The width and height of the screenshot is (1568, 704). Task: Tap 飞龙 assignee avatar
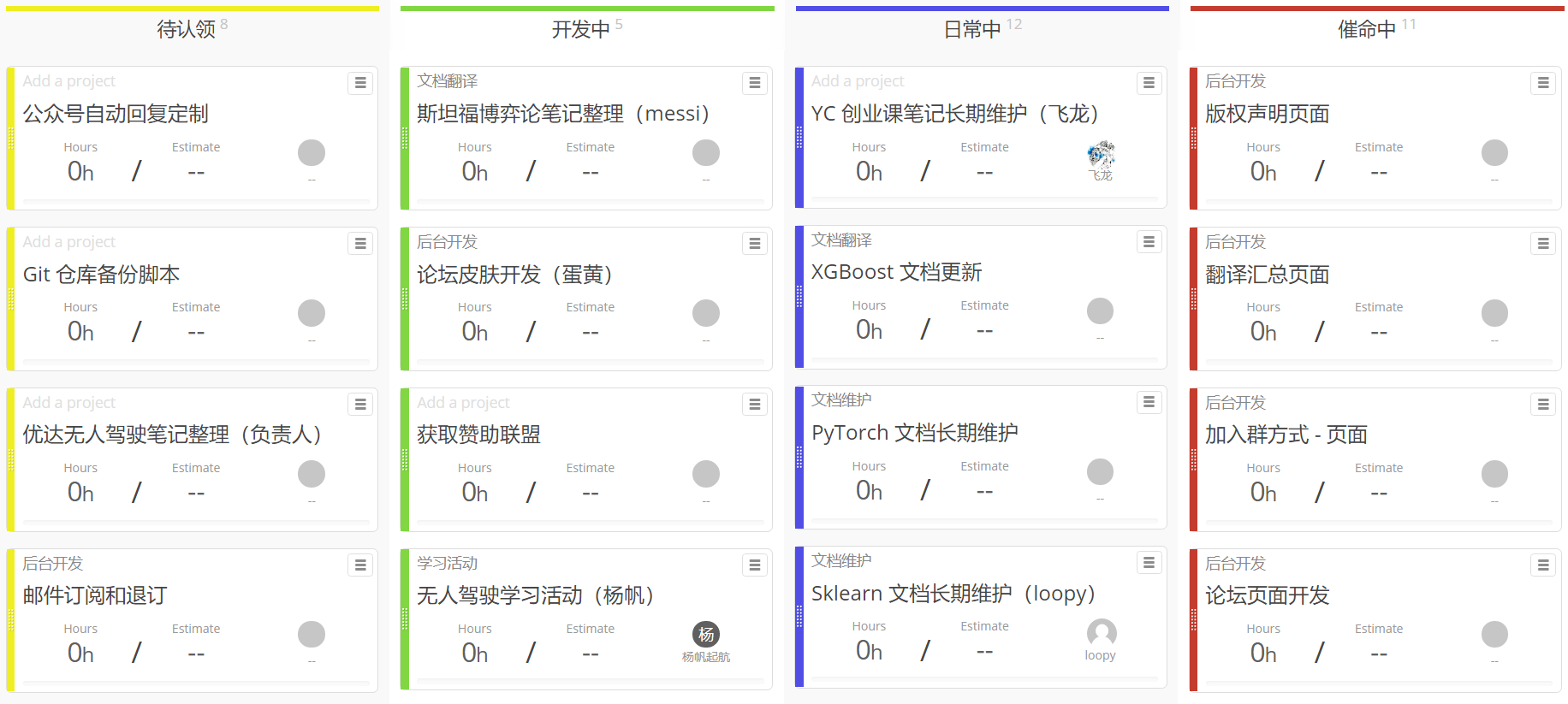(1101, 155)
